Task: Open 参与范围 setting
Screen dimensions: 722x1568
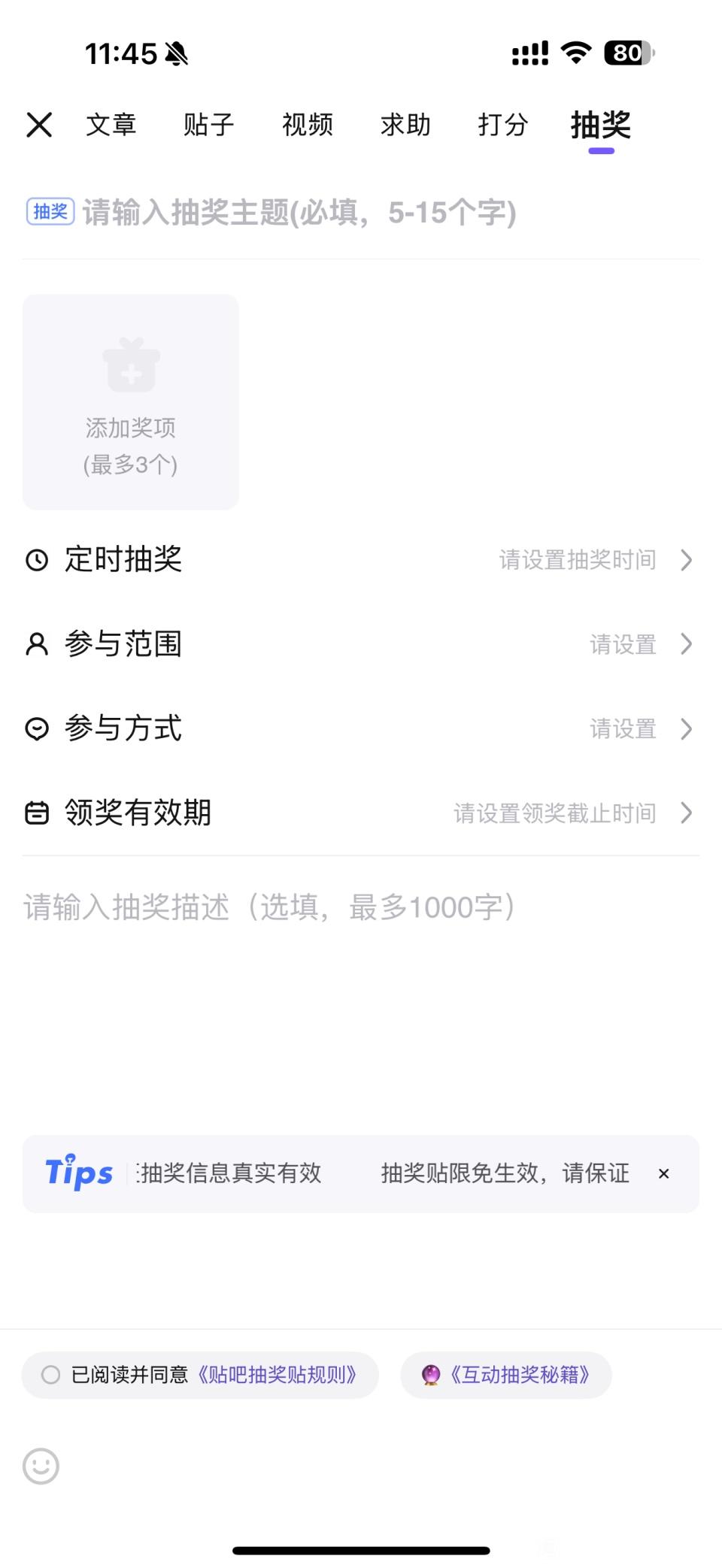Action: click(x=361, y=644)
